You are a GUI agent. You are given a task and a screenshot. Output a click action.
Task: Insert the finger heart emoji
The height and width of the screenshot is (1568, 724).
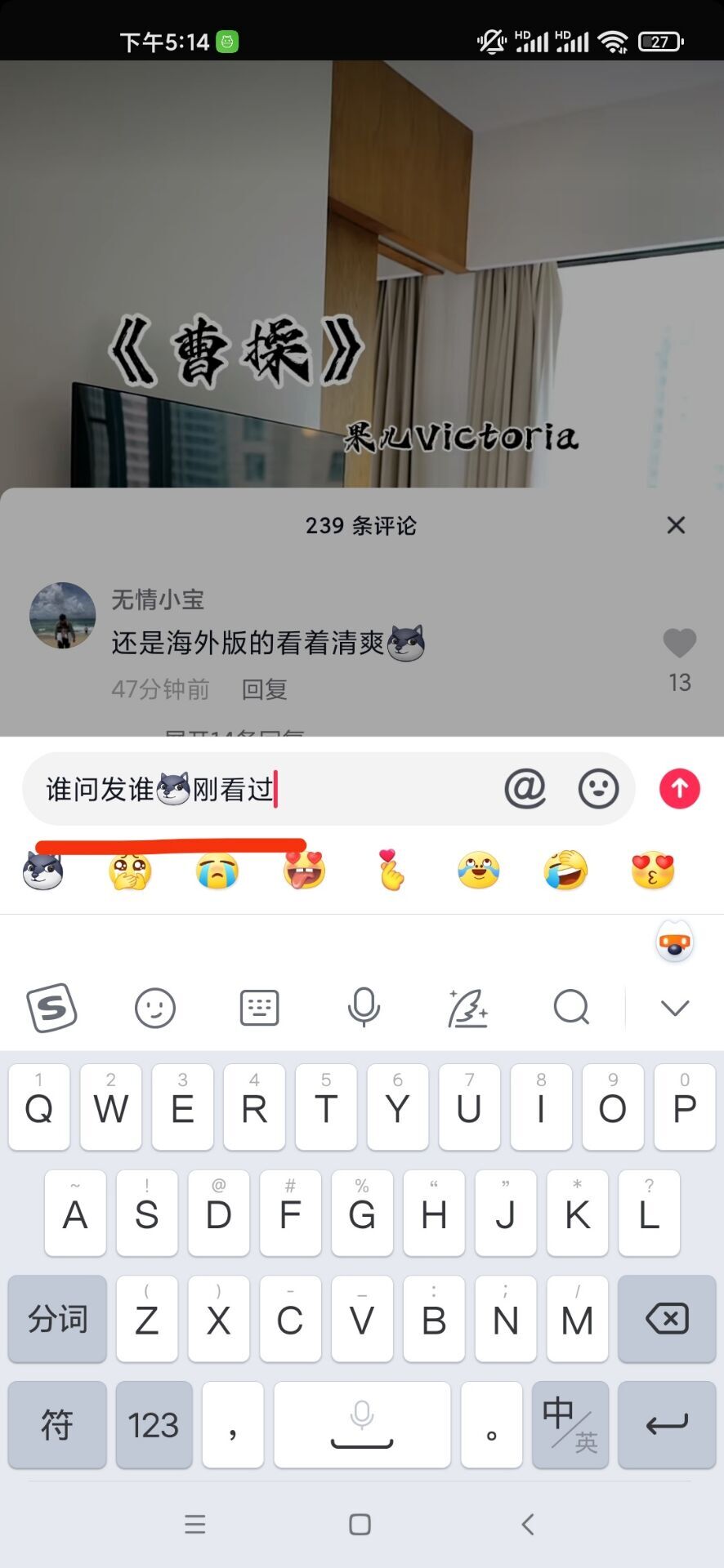tap(391, 871)
